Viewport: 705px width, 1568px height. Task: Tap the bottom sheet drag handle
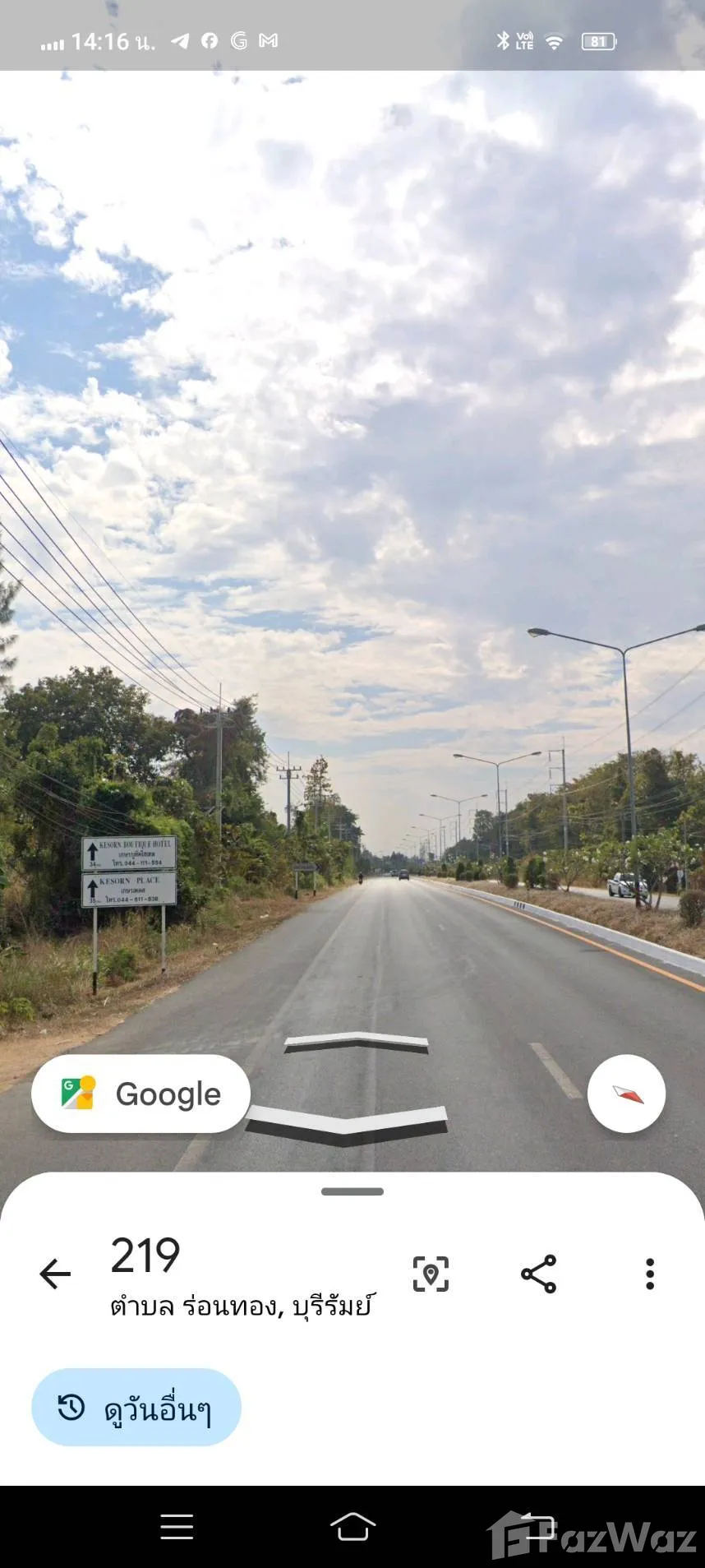point(352,1191)
